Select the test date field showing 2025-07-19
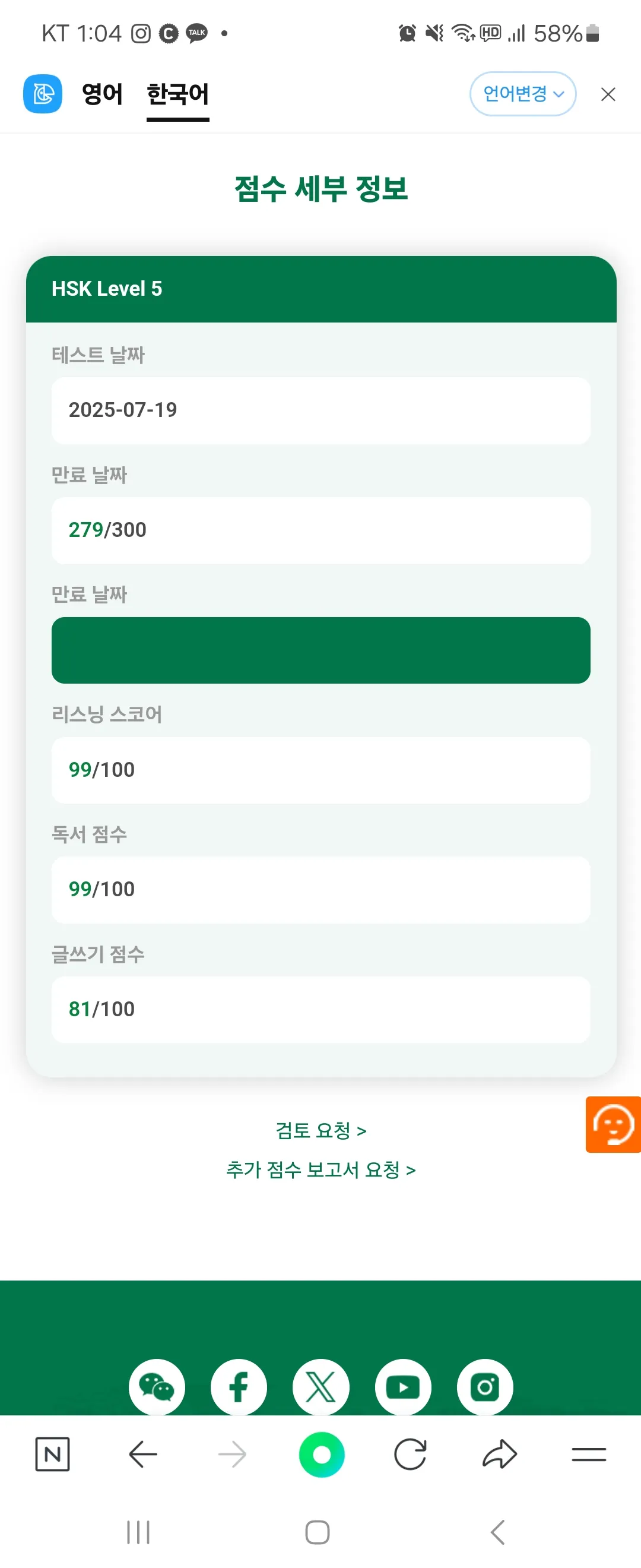The height and width of the screenshot is (1568, 641). pos(320,410)
